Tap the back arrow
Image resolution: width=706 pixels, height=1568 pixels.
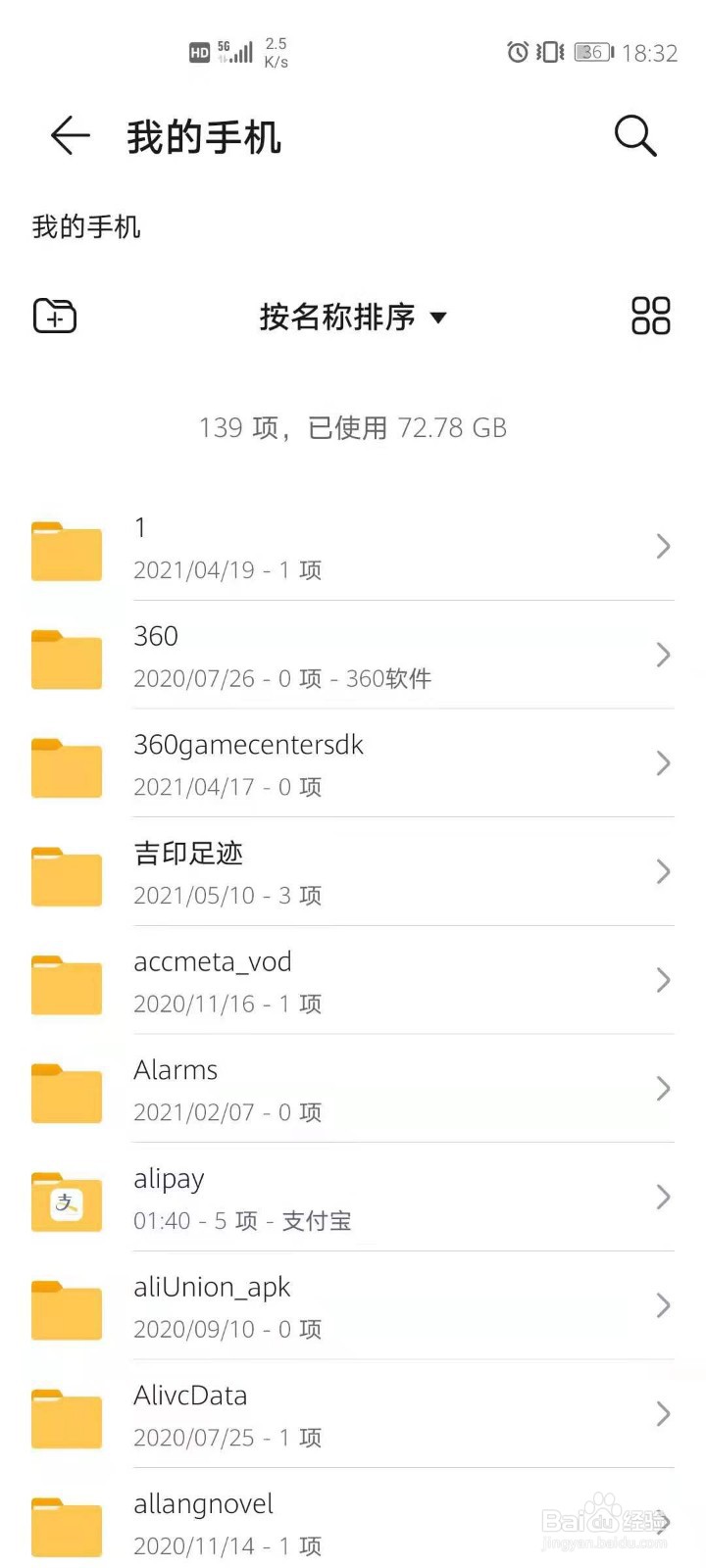pyautogui.click(x=68, y=136)
